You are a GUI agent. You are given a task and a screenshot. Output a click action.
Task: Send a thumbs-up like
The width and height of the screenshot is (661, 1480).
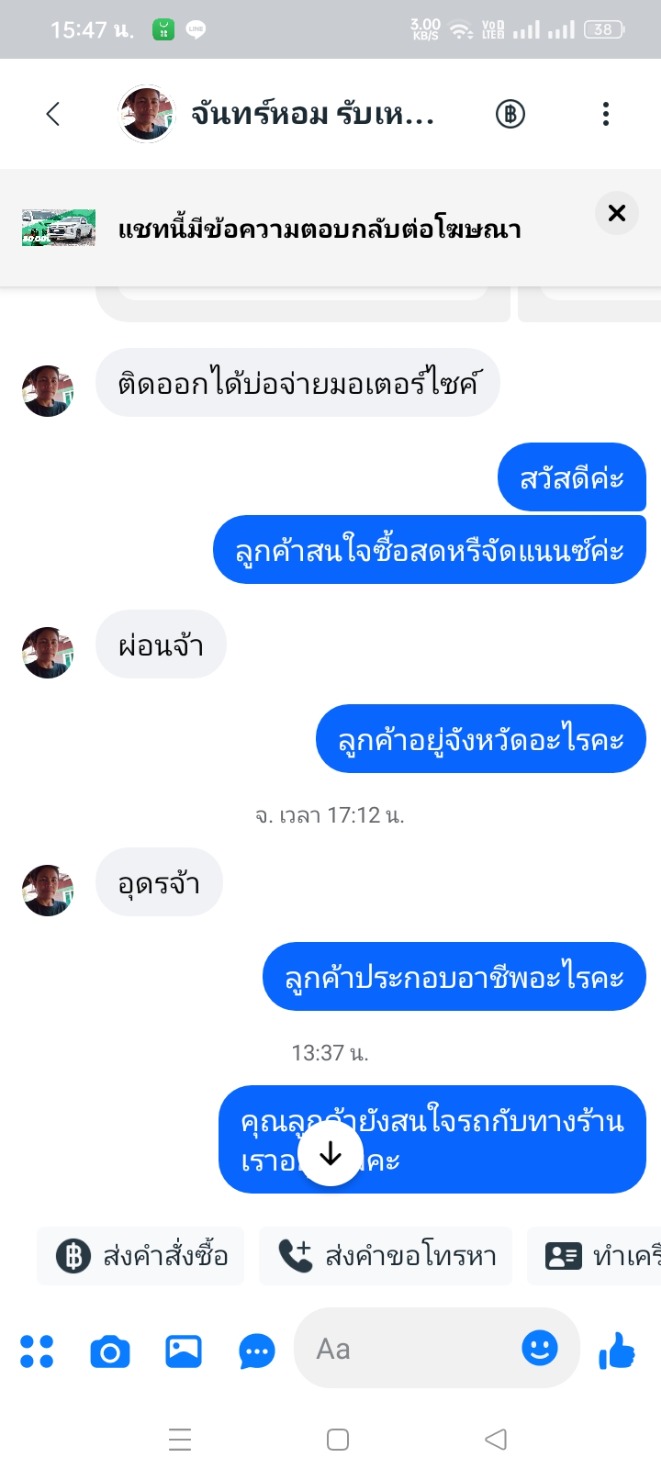[617, 1351]
